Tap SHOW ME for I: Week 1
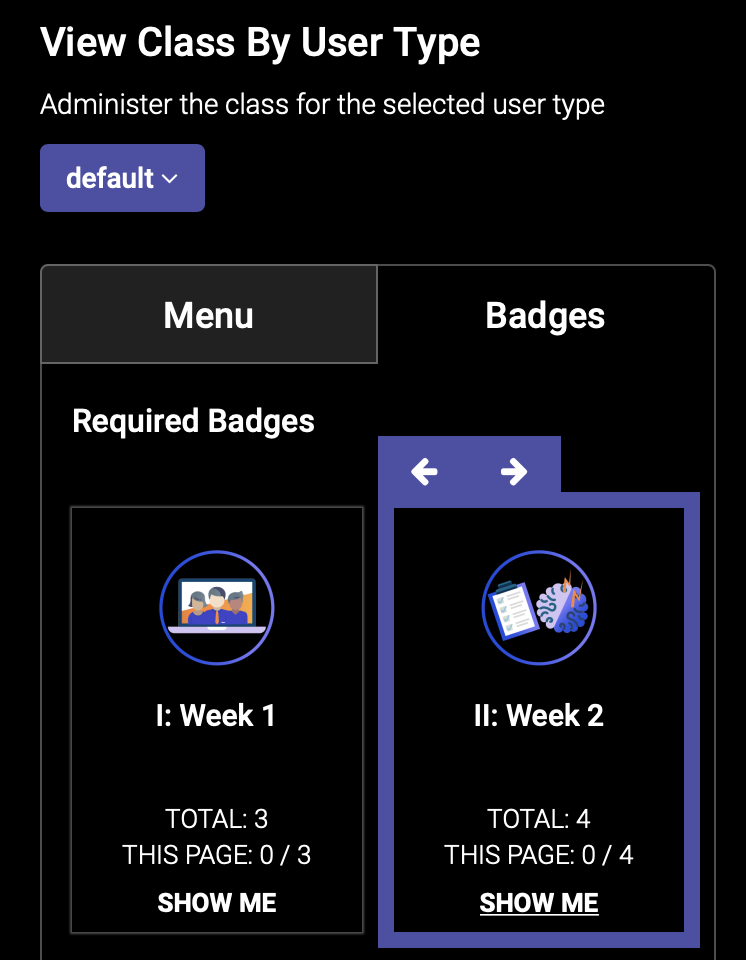 tap(217, 903)
